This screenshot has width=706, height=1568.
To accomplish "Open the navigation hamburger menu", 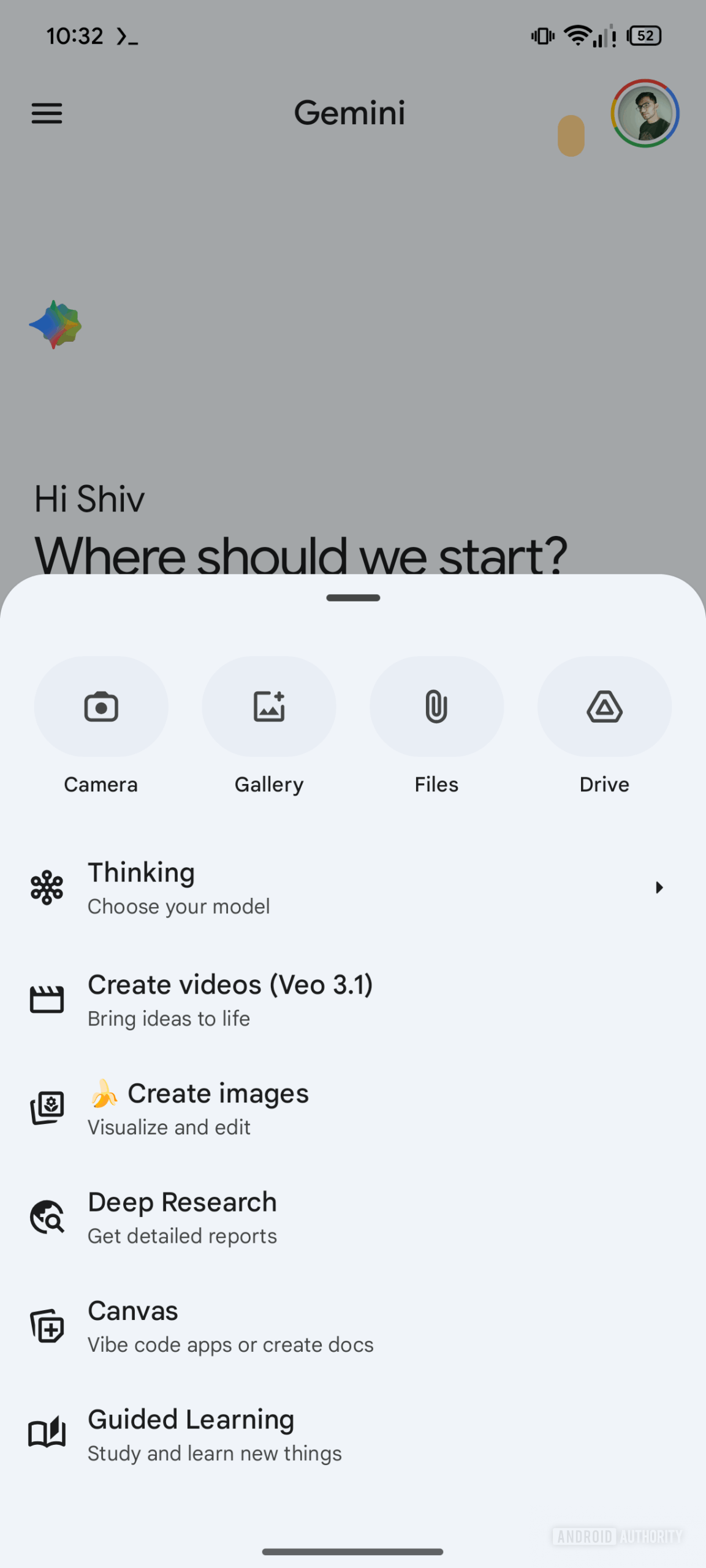I will point(46,113).
